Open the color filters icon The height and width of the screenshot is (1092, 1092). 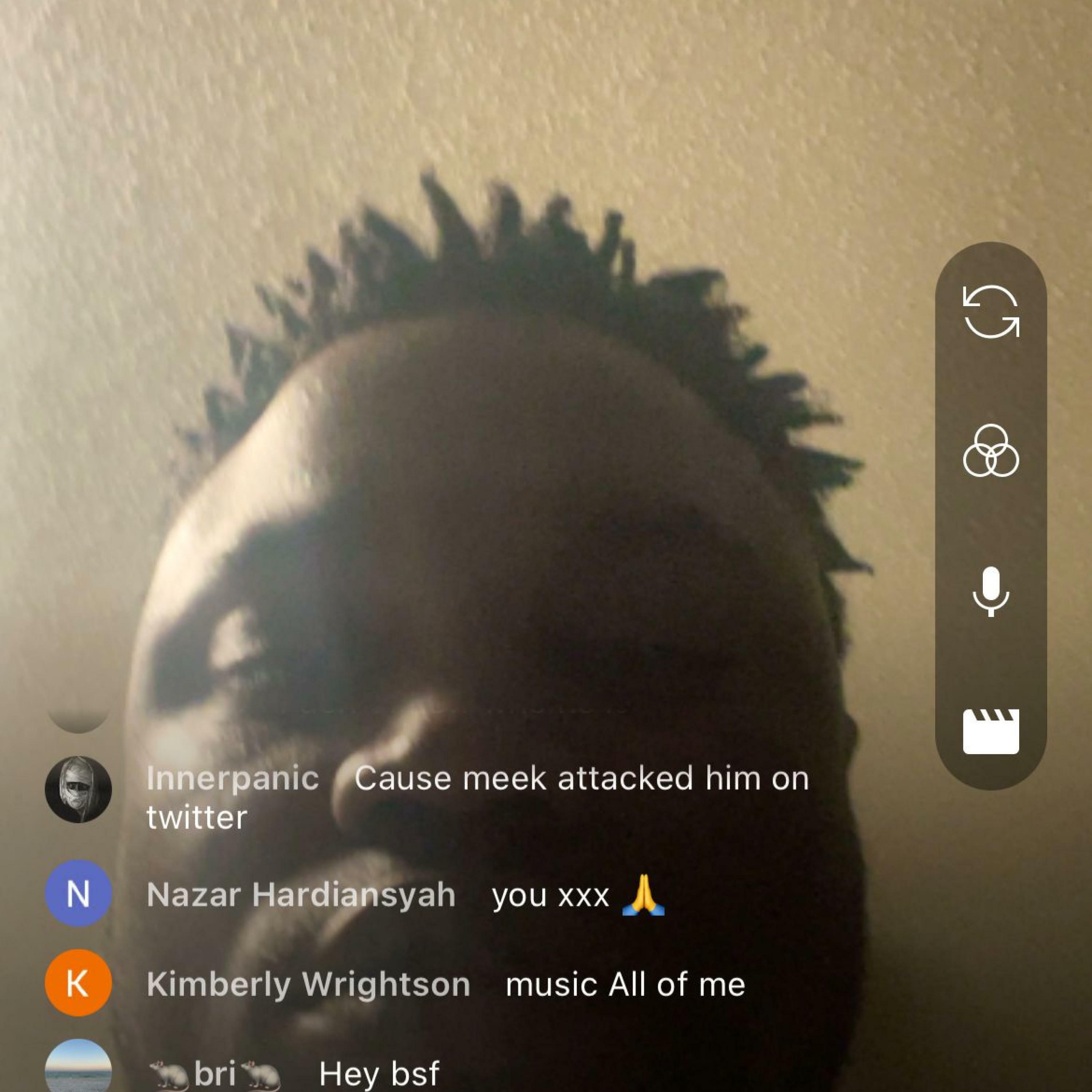[x=991, y=452]
